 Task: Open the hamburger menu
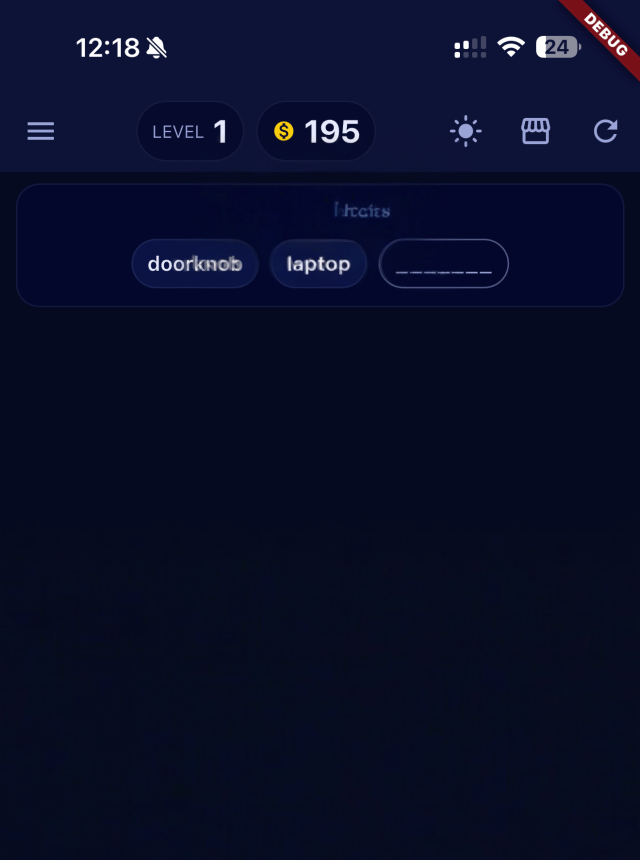pos(41,131)
